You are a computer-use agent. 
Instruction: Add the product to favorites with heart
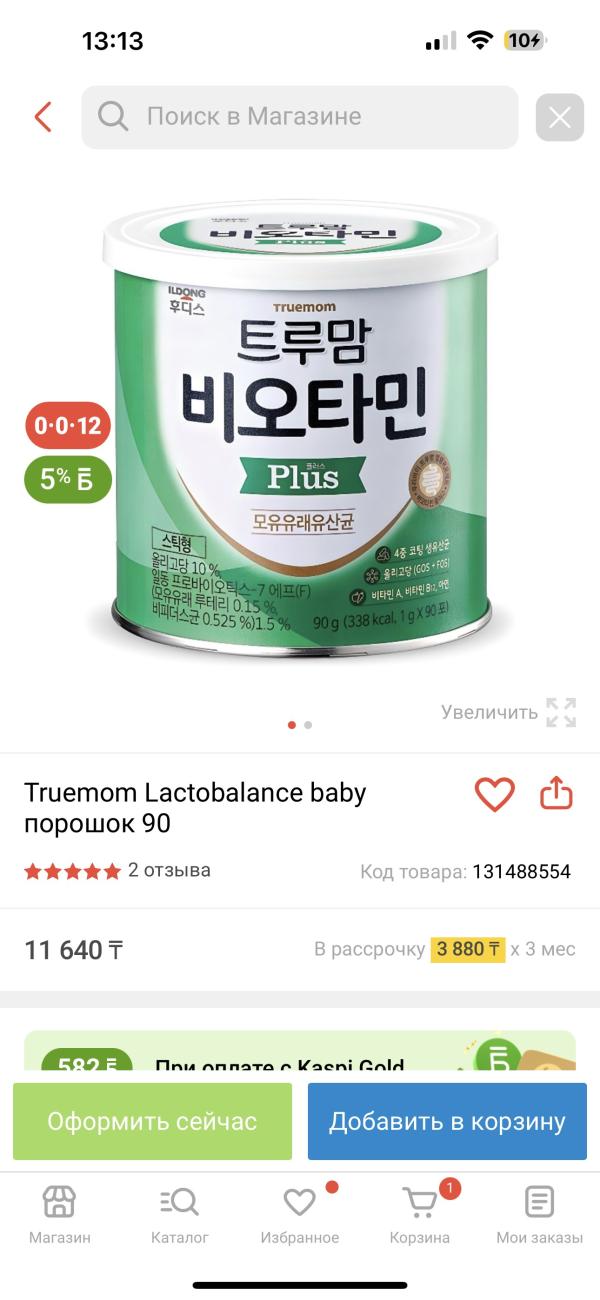(x=494, y=794)
